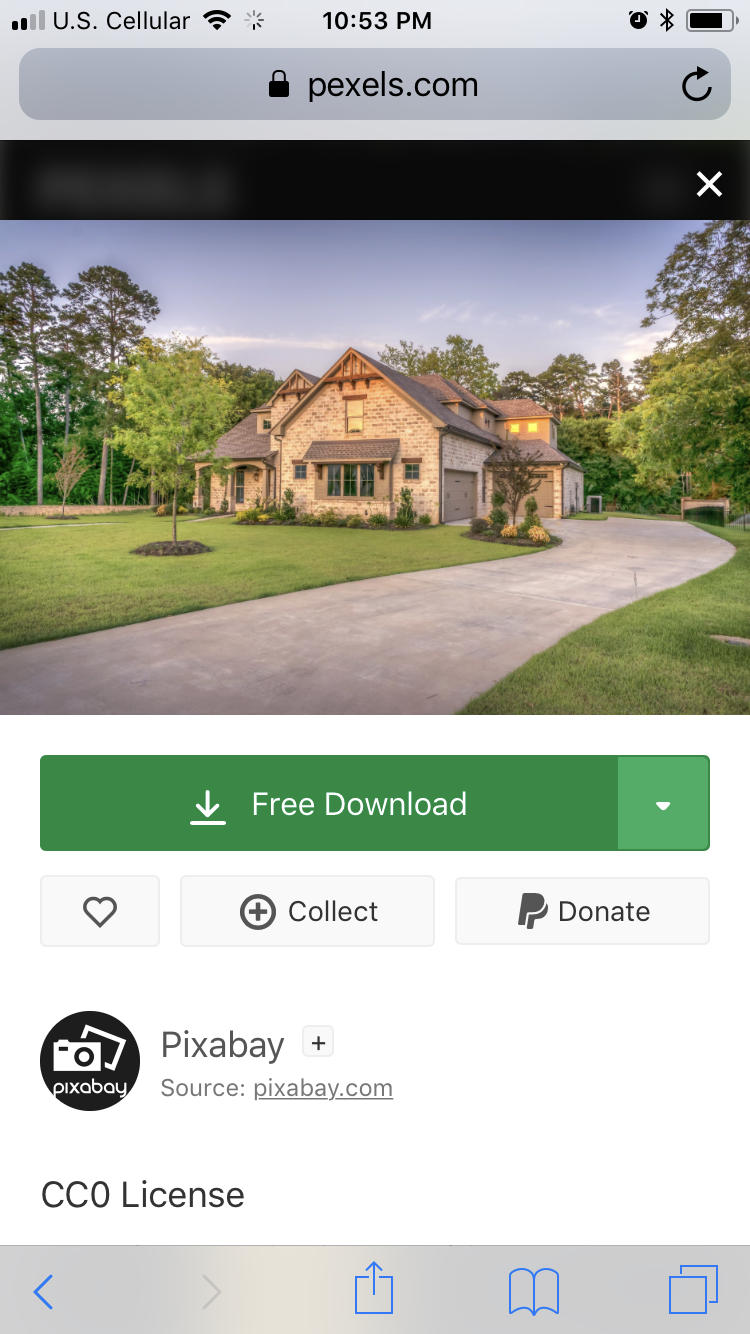Dismiss the photo overlay with the X
Viewport: 750px width, 1334px height.
pyautogui.click(x=709, y=184)
